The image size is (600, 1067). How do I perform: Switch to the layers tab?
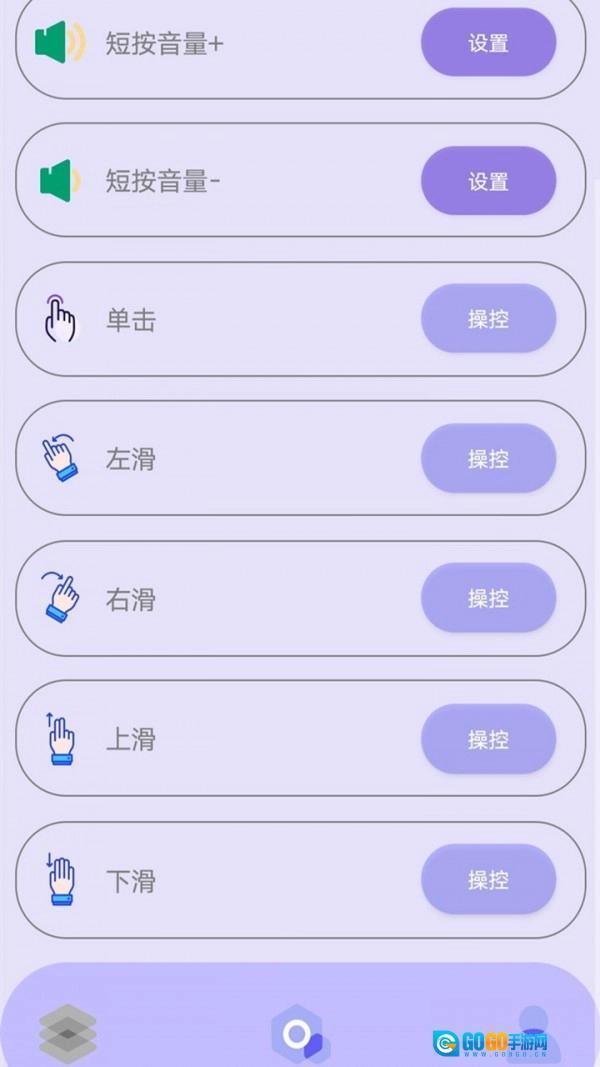click(x=68, y=1032)
